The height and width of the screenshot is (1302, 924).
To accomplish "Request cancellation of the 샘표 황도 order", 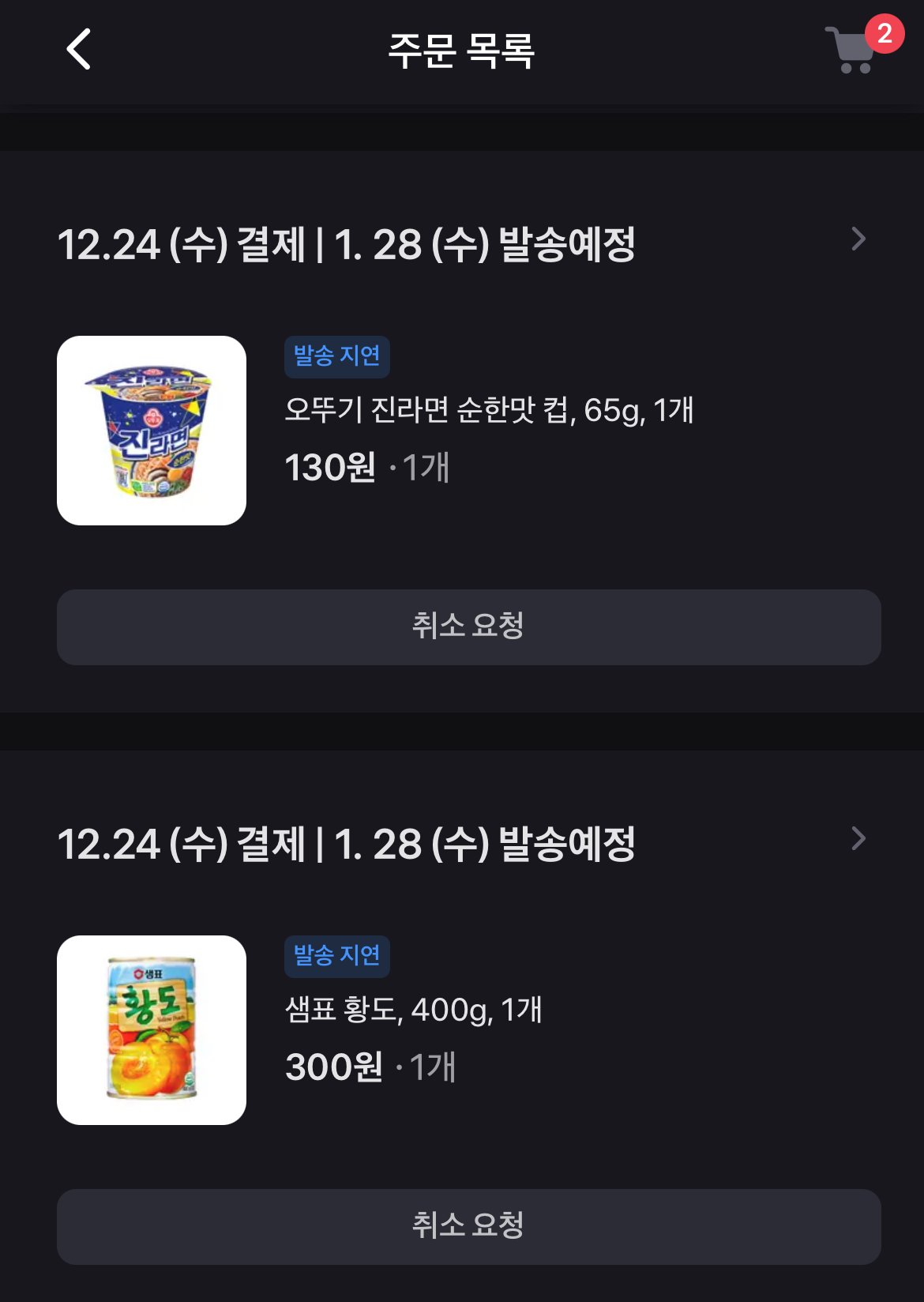I will point(468,1226).
